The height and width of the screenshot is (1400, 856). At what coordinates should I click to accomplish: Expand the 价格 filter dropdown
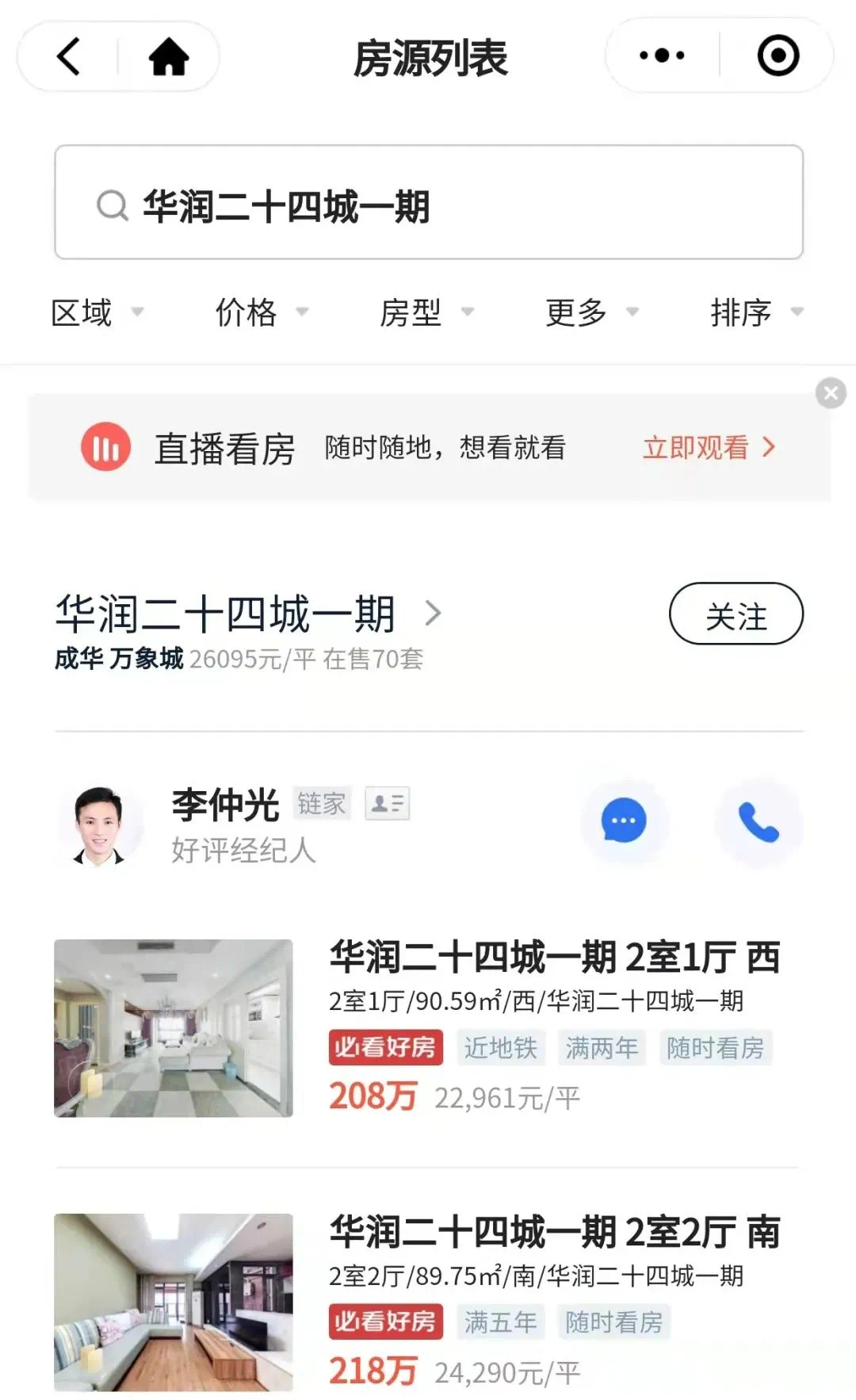tap(262, 312)
